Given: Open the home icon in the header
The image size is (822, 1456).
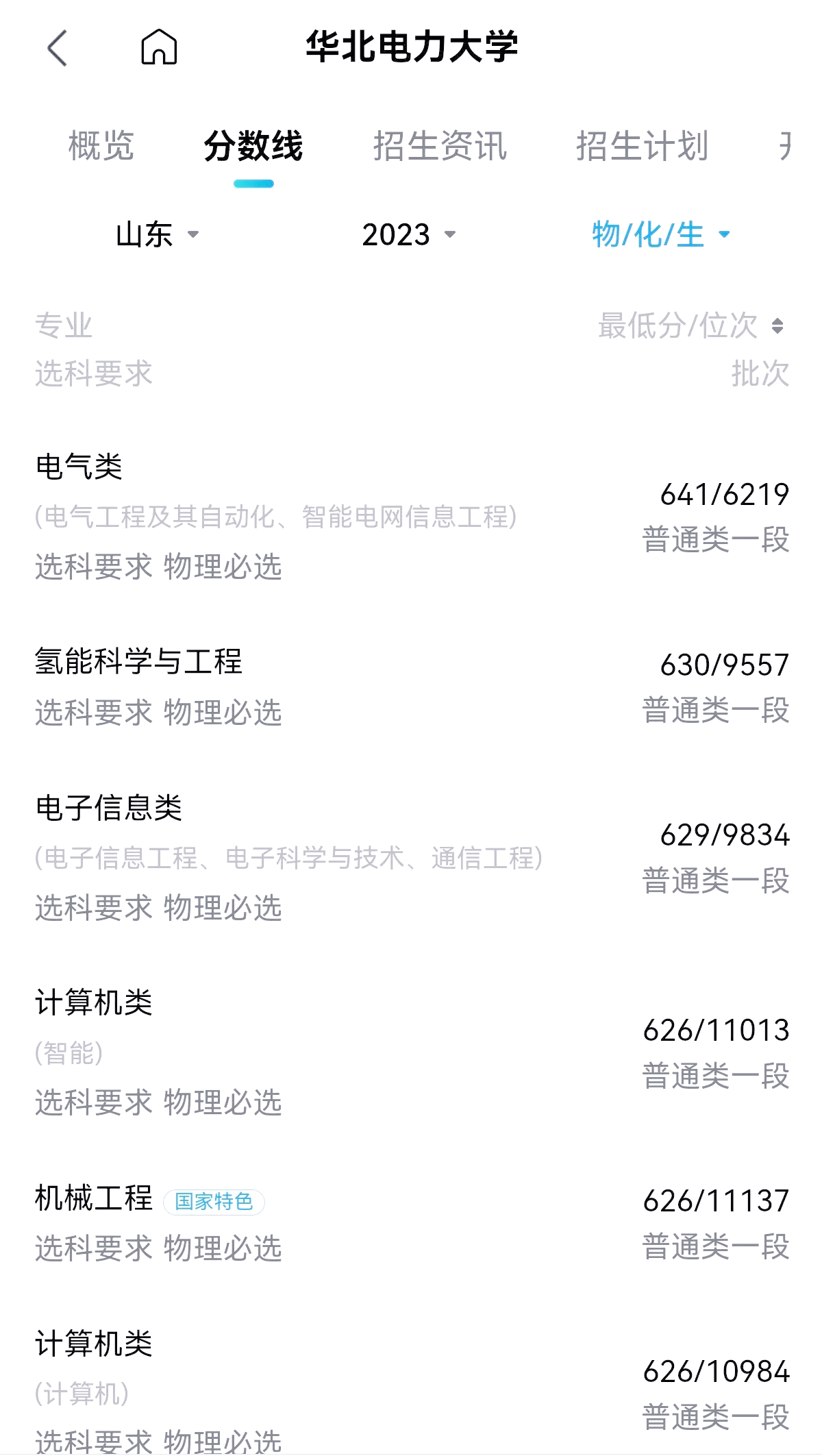Looking at the screenshot, I should point(159,48).
